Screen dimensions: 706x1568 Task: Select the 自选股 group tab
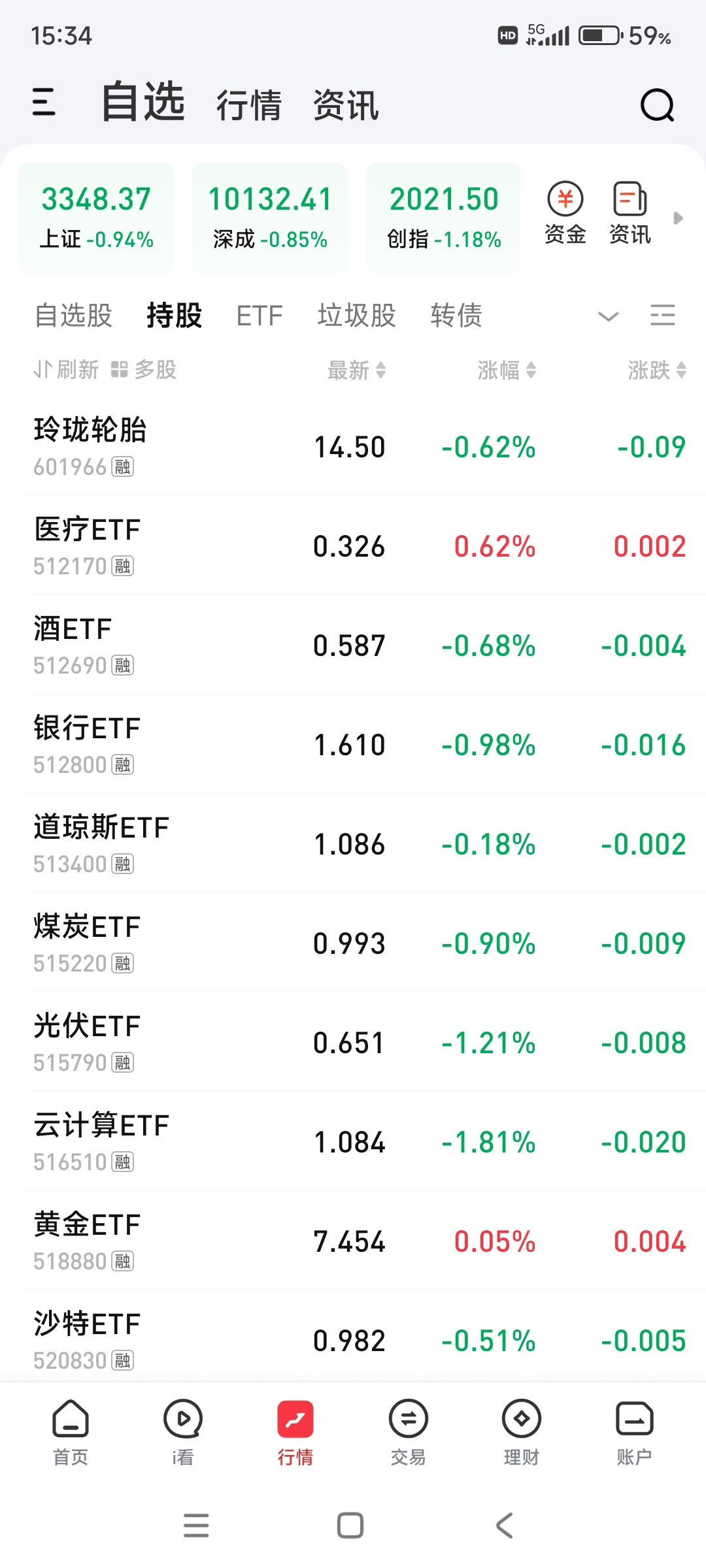pos(74,316)
